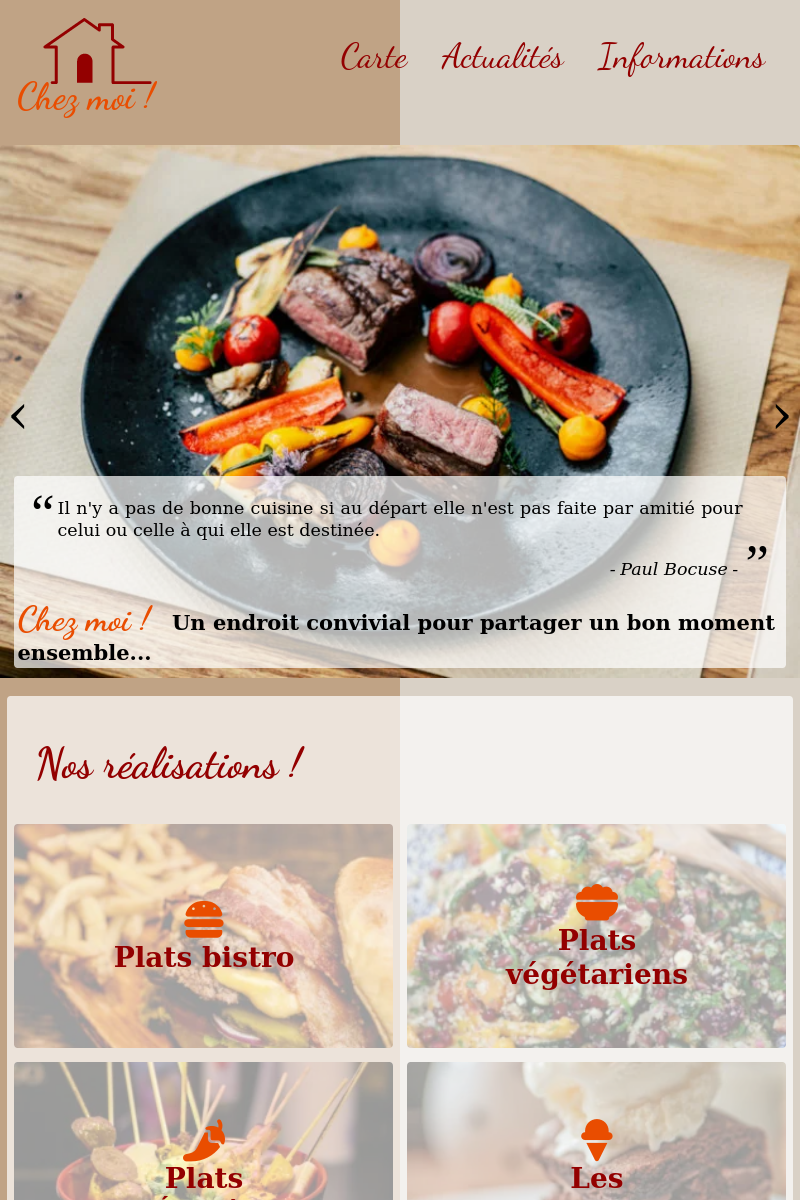Open the Carte menu link

(373, 57)
